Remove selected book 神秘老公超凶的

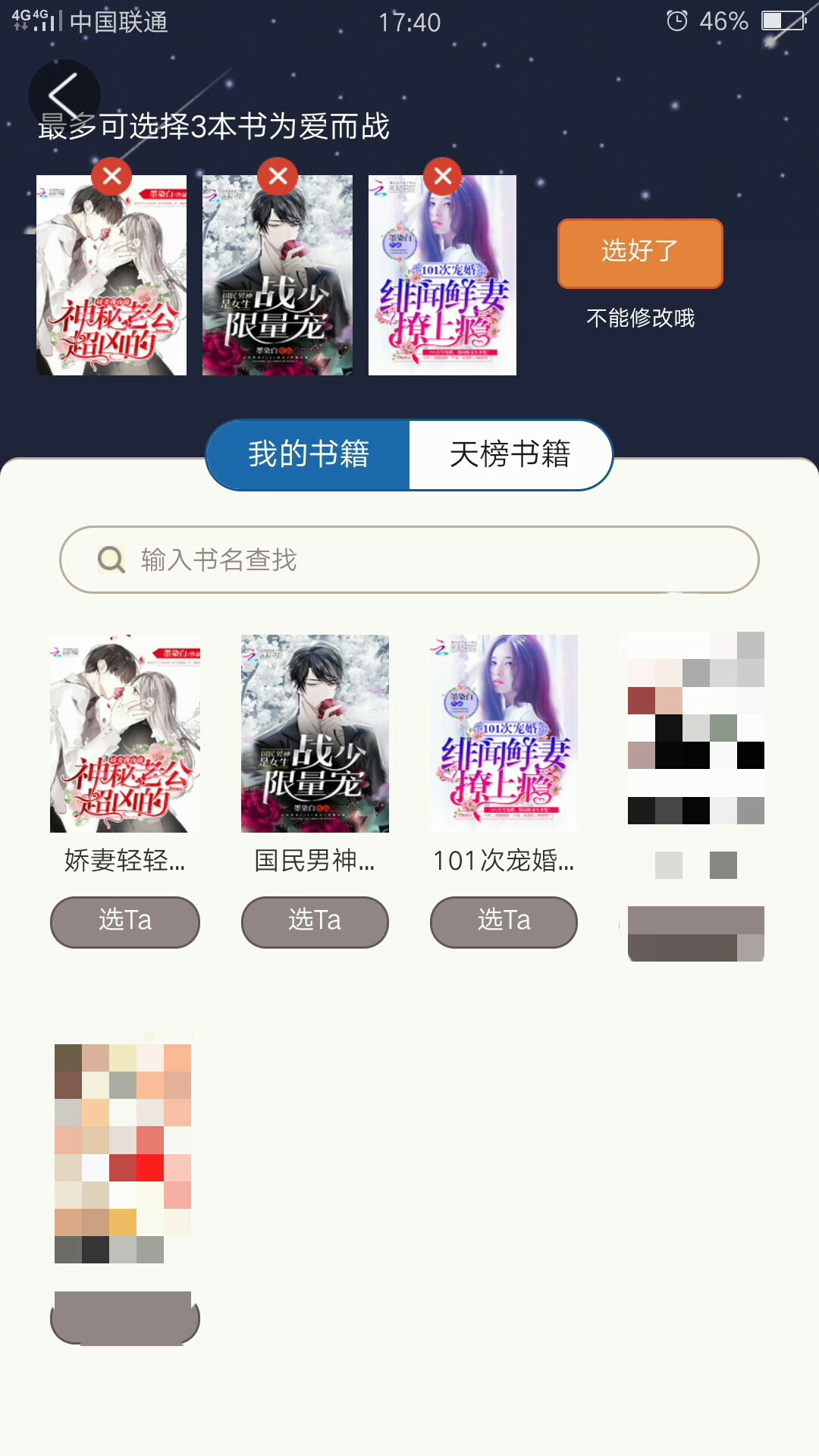(112, 177)
